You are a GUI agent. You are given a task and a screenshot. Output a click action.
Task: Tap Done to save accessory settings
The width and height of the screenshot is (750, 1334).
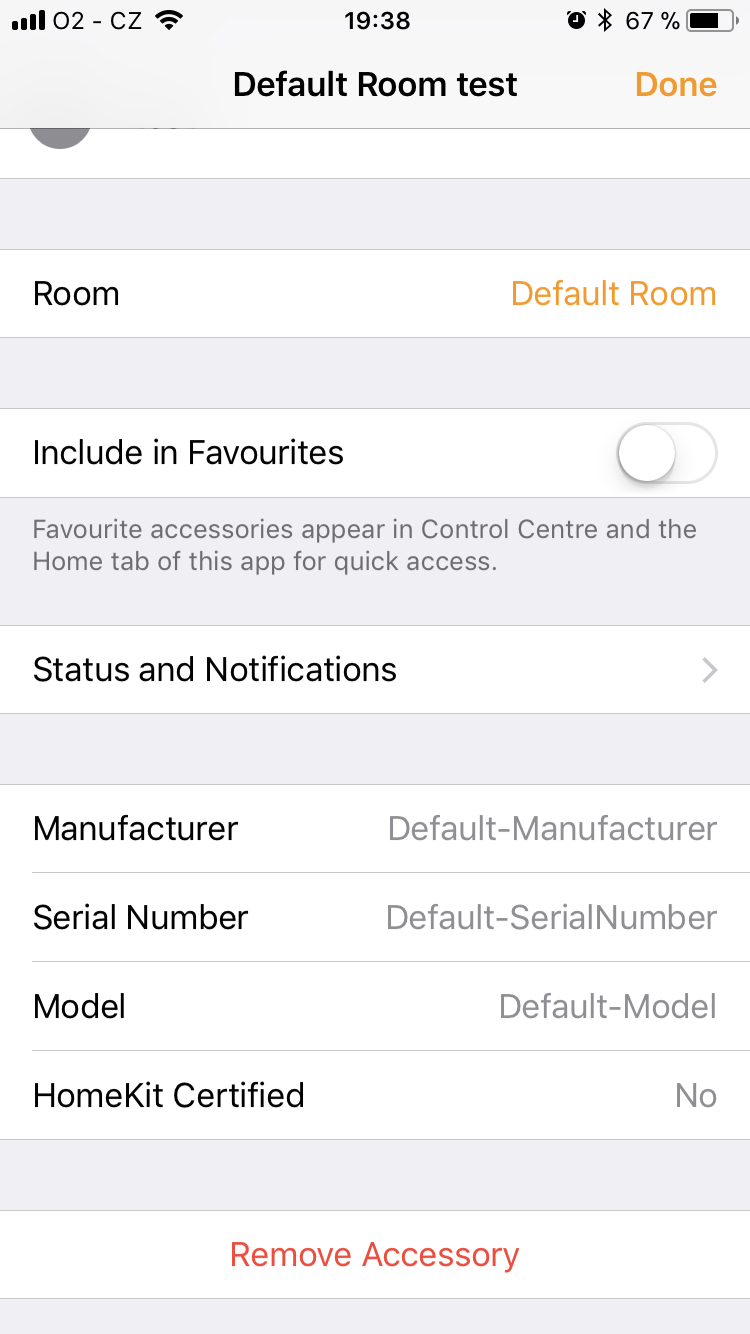676,84
